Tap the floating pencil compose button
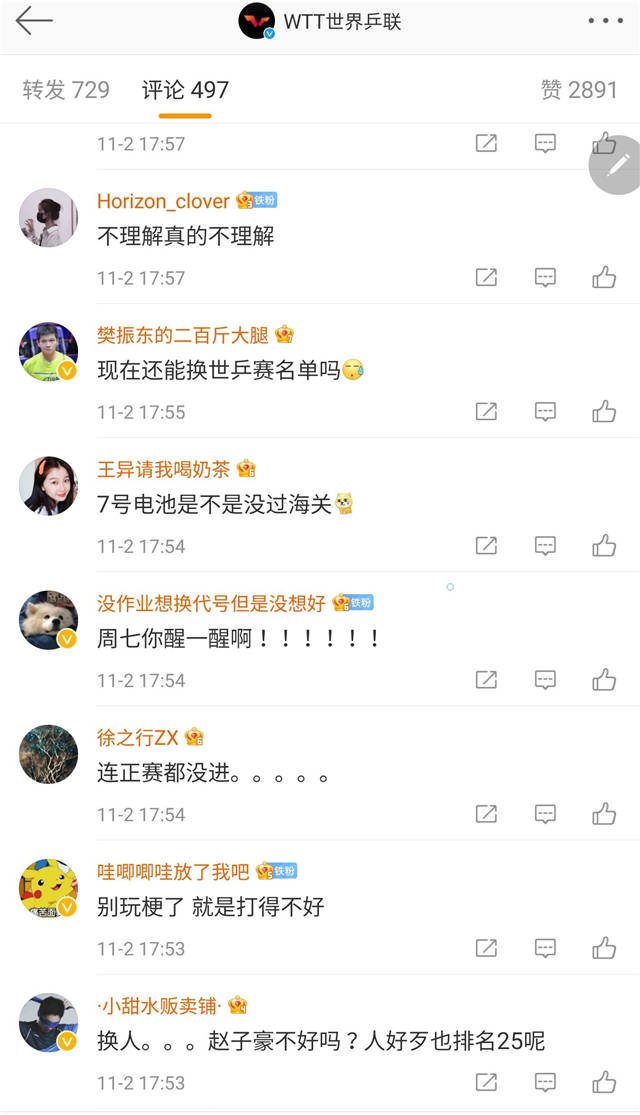Viewport: 640px width, 1115px height. click(616, 165)
